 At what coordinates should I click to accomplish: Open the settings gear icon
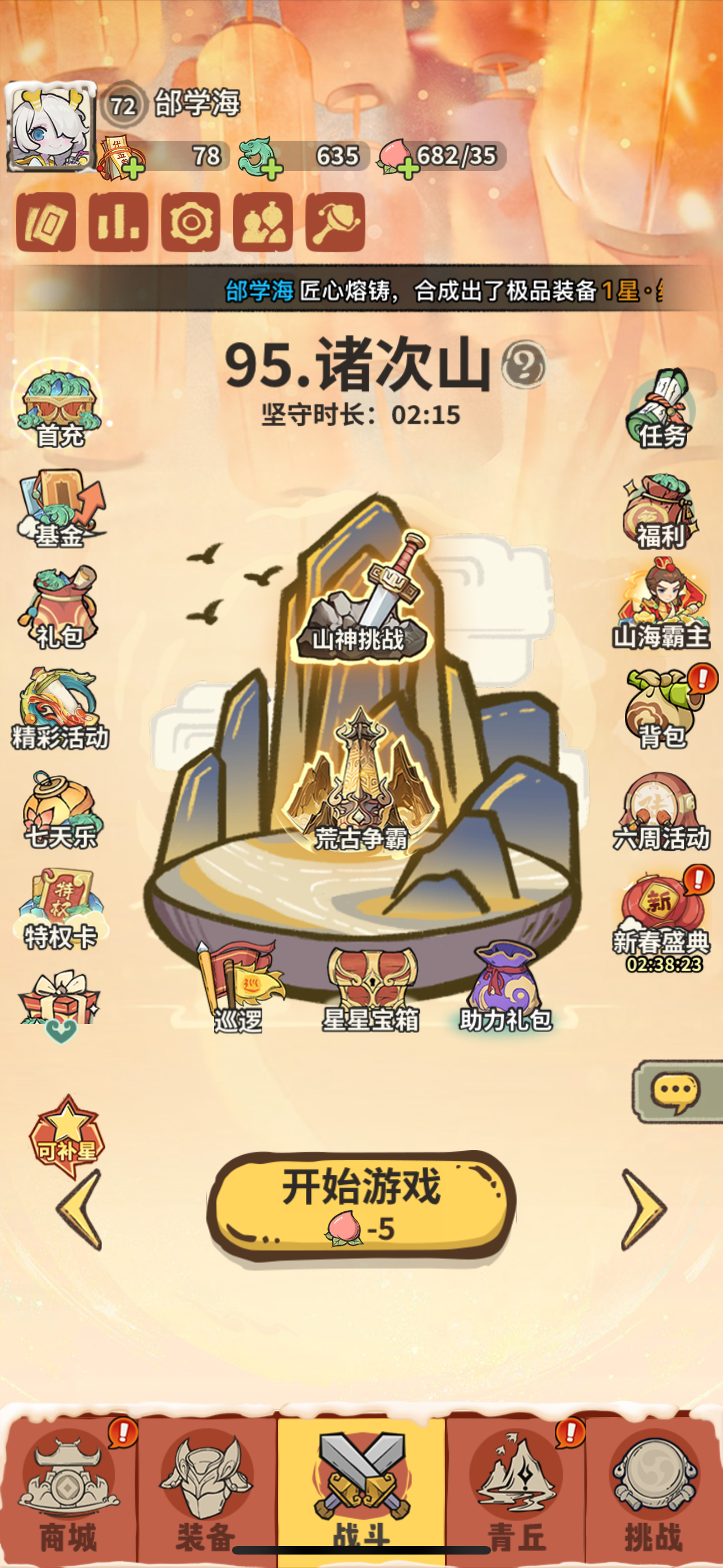(191, 222)
